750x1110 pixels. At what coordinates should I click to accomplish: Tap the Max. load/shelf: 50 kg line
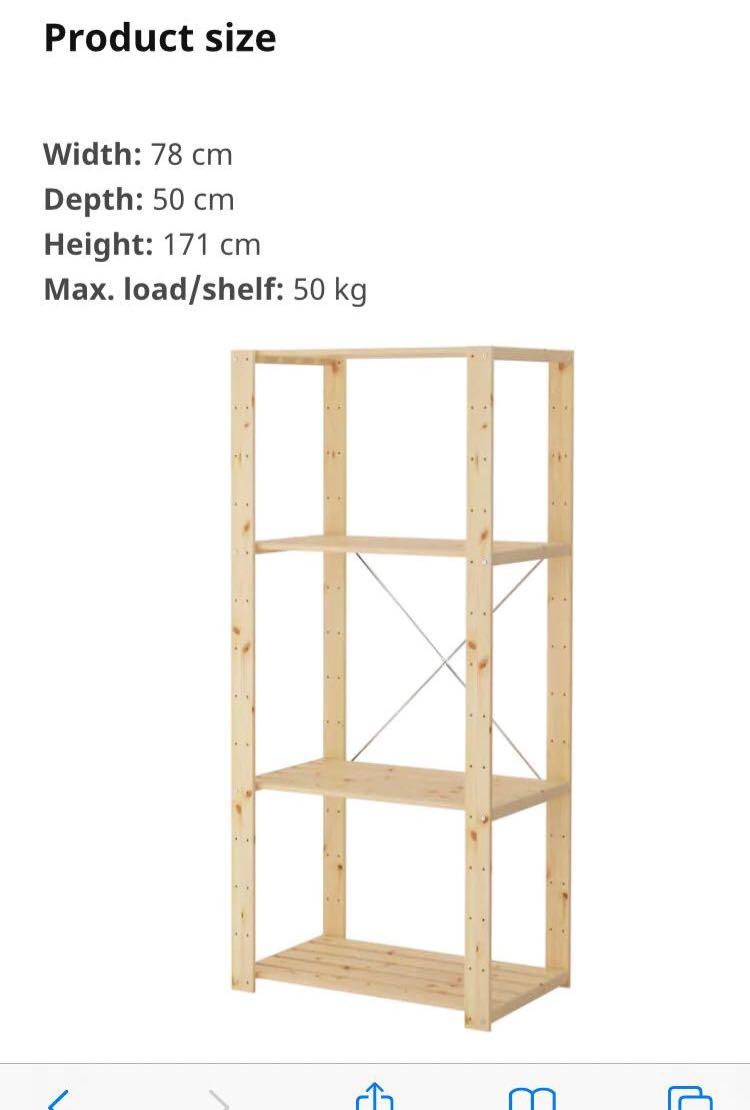[x=203, y=289]
